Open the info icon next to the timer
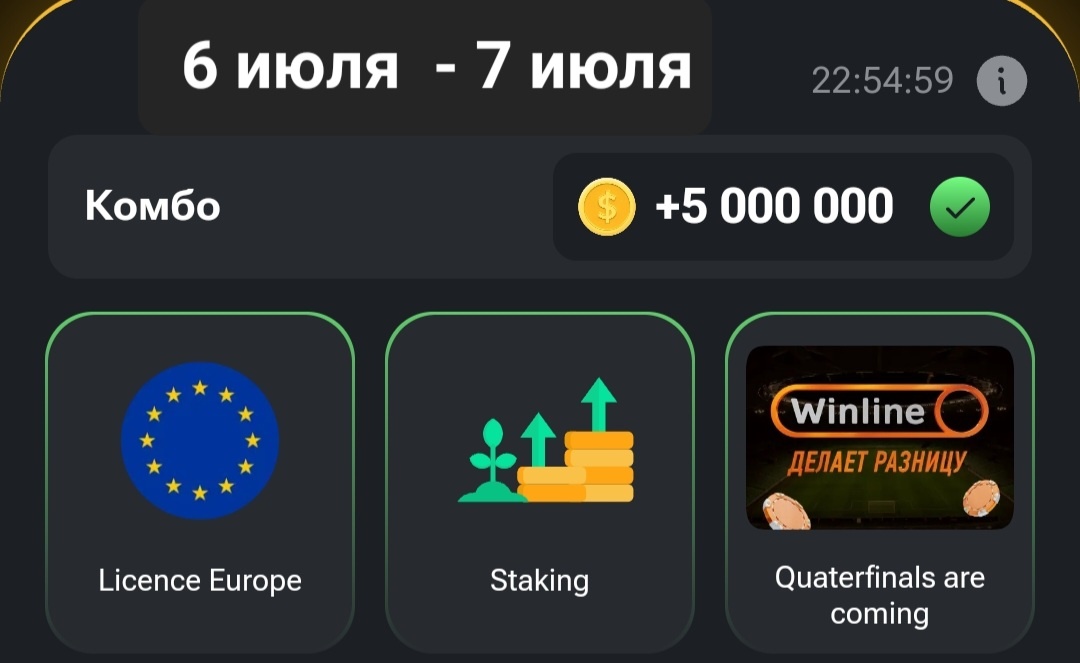 (x=1001, y=81)
